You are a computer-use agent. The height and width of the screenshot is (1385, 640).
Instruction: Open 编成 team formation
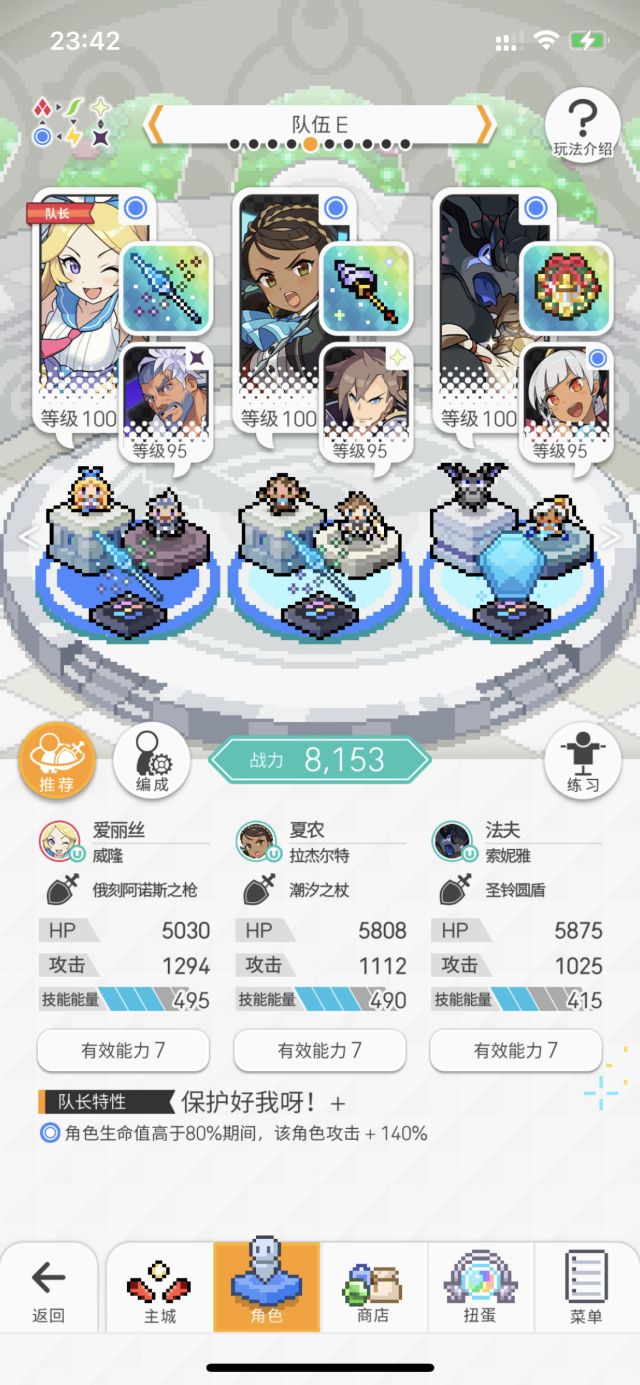(152, 760)
